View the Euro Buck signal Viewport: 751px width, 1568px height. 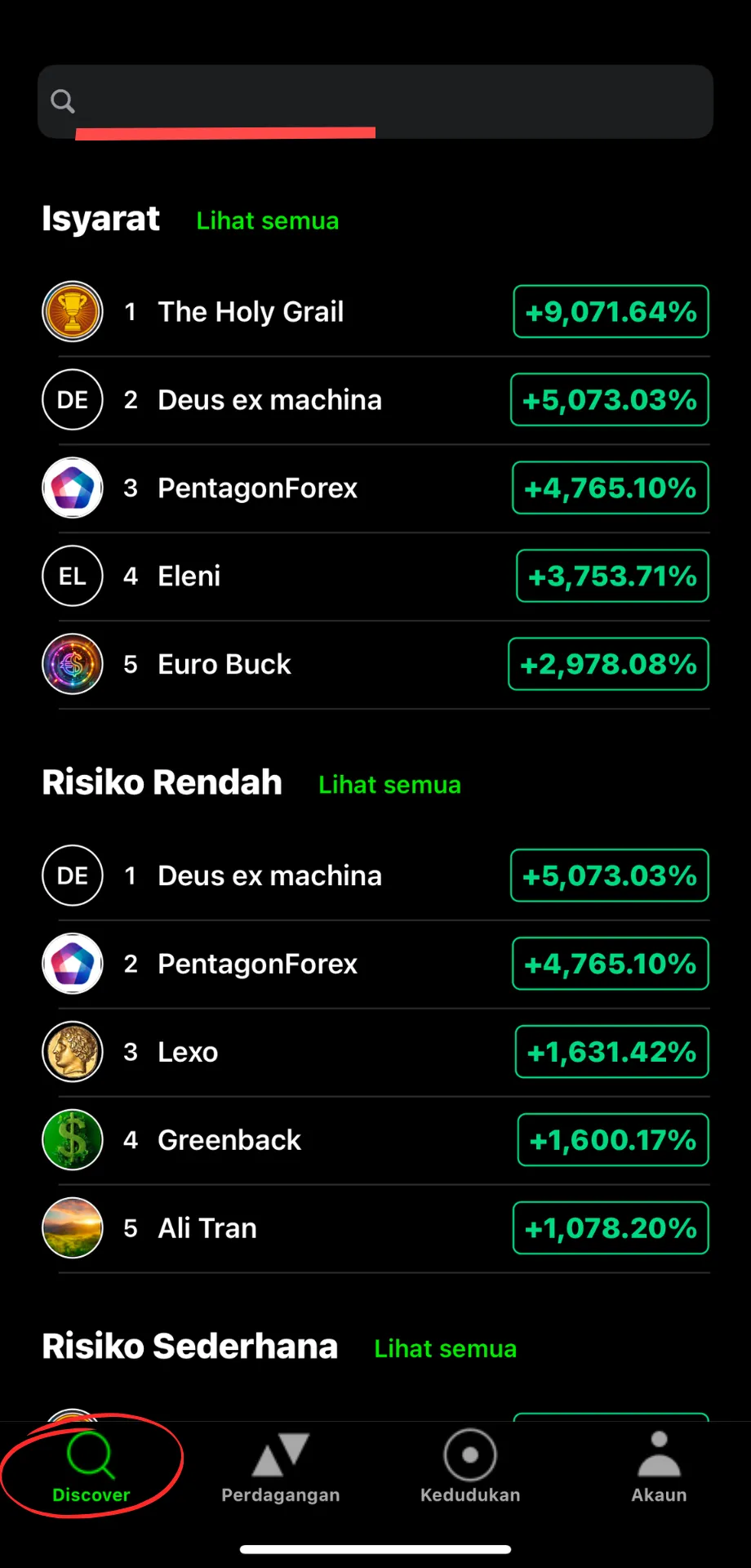[375, 665]
